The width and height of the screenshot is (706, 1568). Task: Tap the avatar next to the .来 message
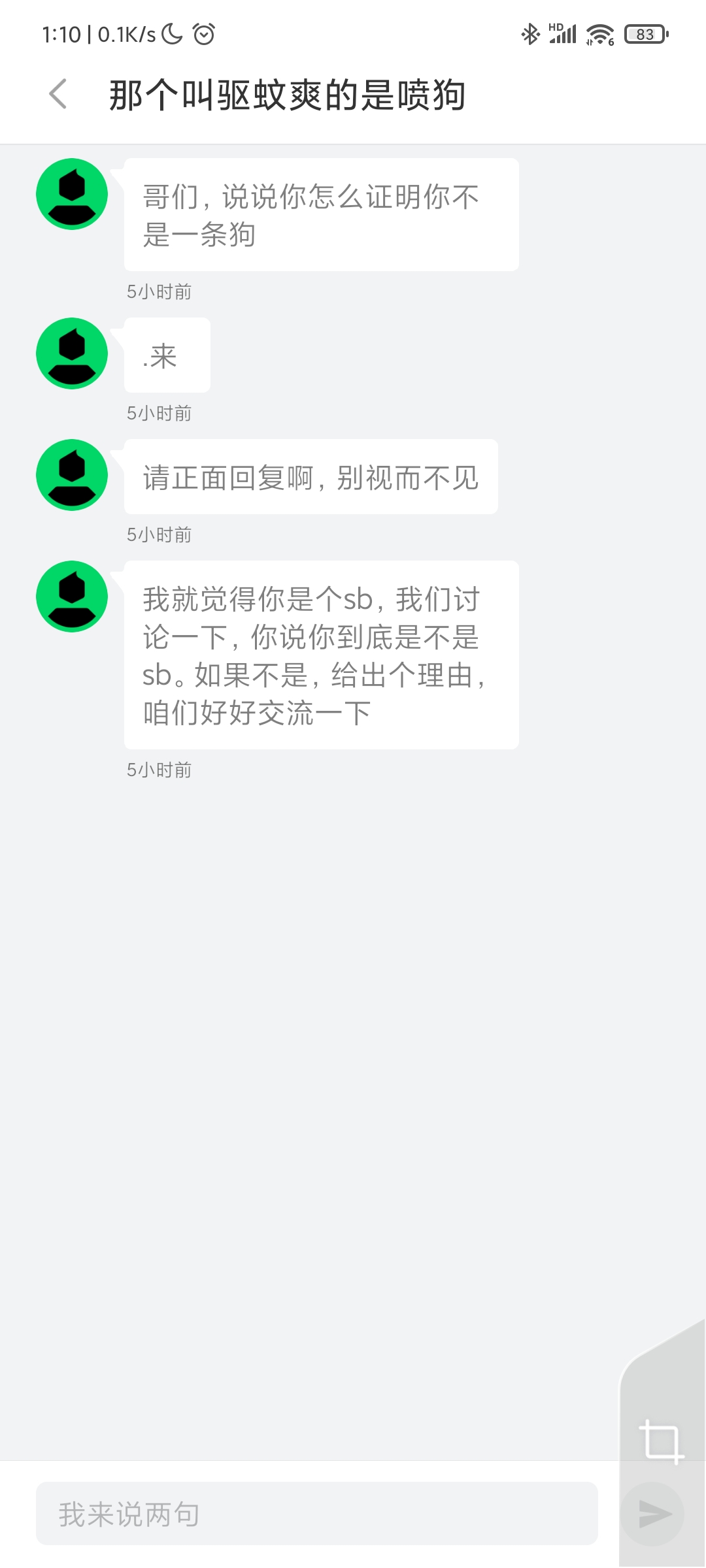[x=72, y=353]
